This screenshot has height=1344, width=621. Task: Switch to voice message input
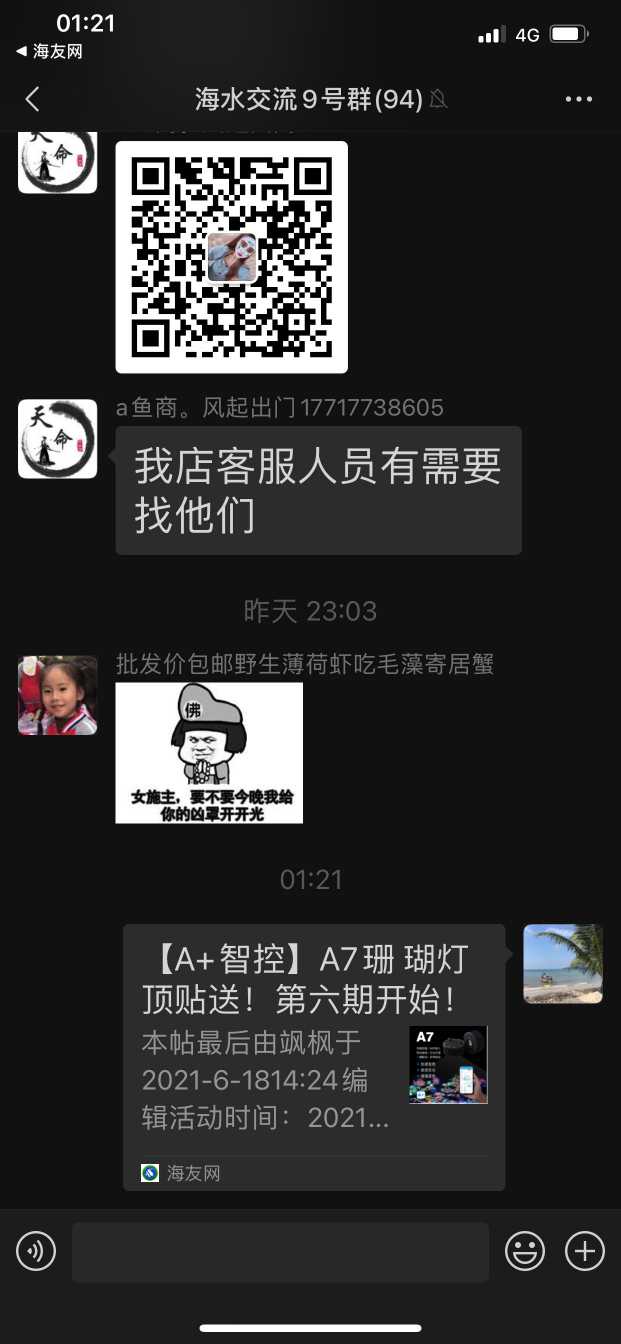pos(36,1251)
